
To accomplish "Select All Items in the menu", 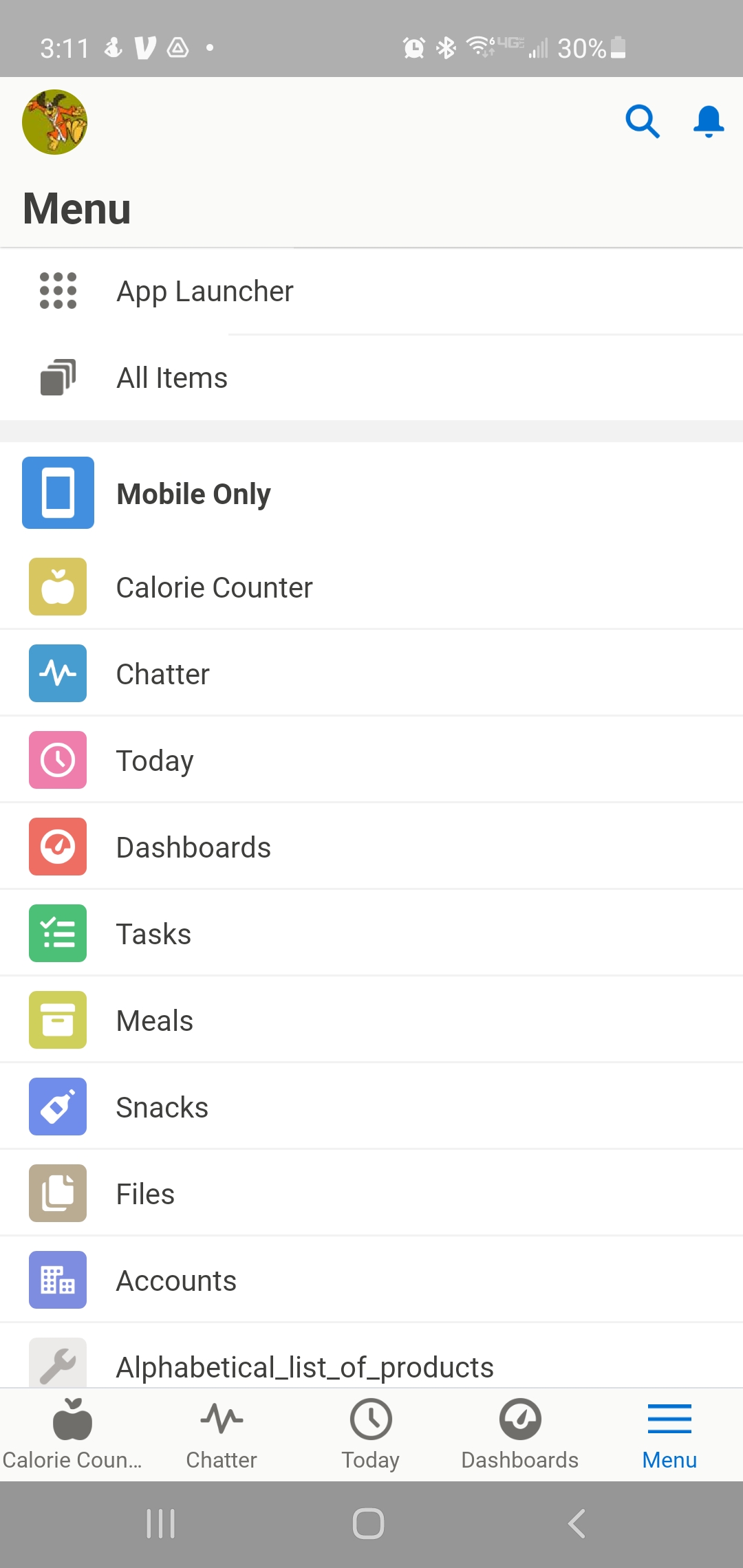I will click(172, 378).
